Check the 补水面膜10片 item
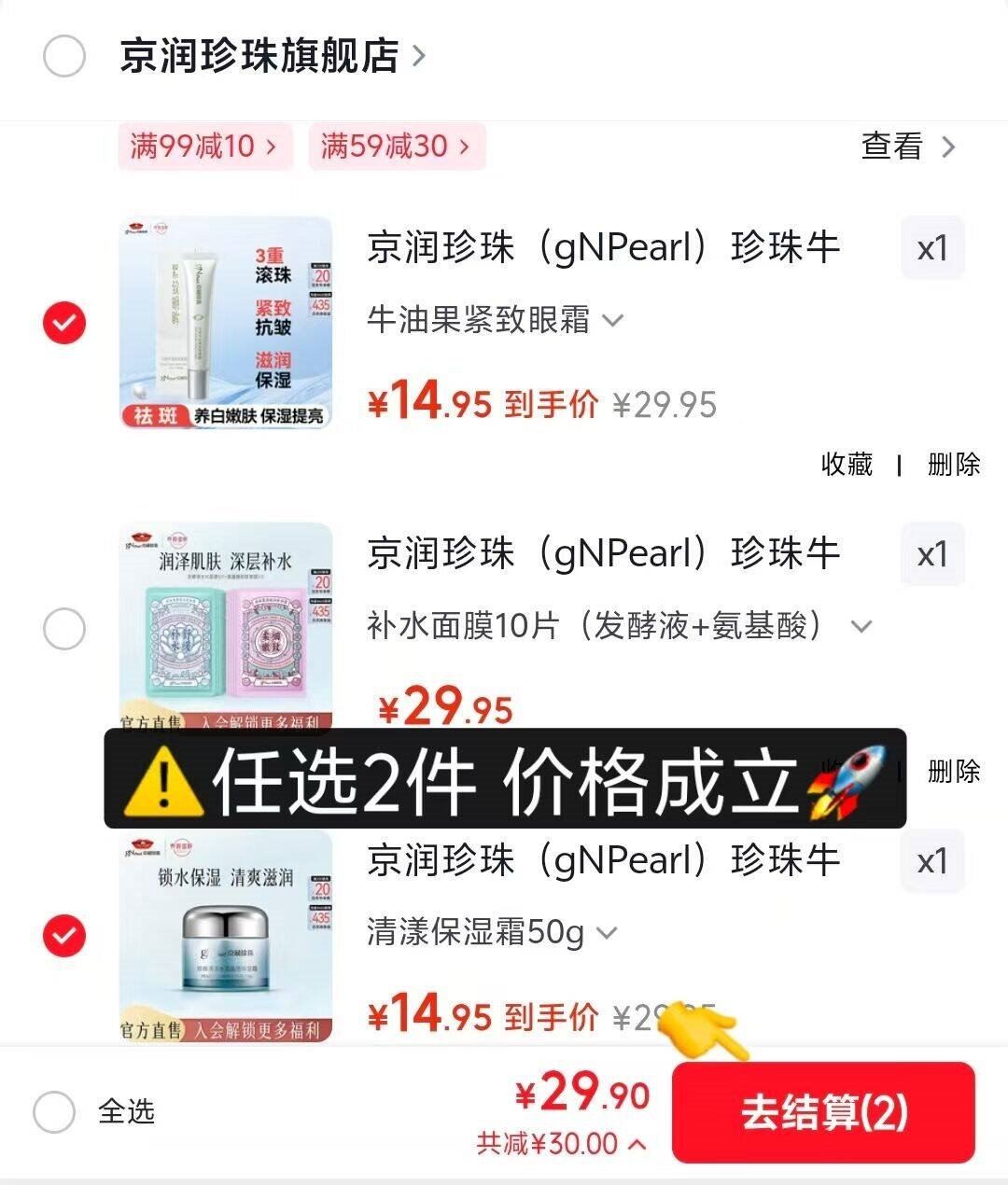Viewport: 1008px width, 1185px height. pos(64,629)
